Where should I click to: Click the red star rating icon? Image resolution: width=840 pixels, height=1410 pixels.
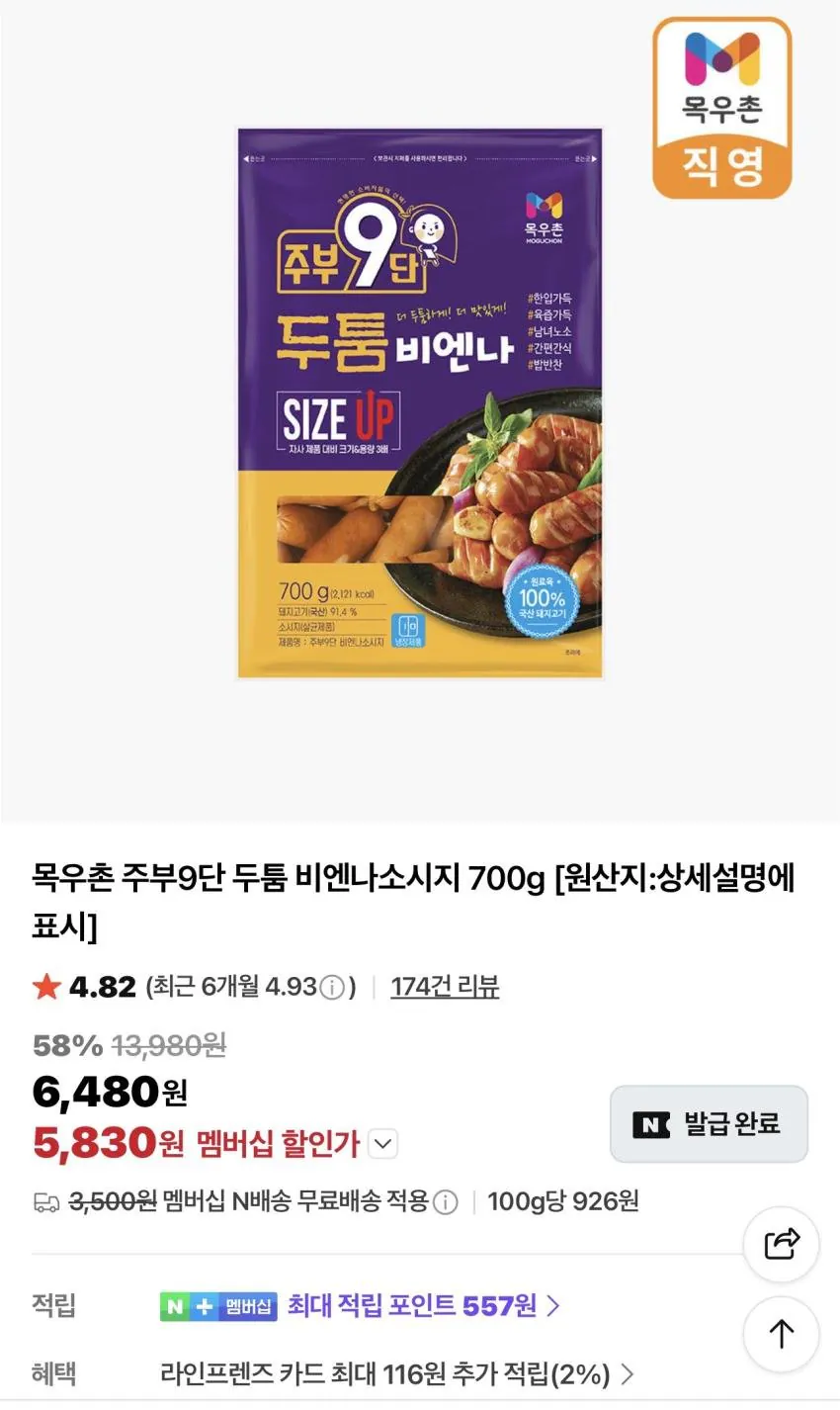pyautogui.click(x=43, y=985)
